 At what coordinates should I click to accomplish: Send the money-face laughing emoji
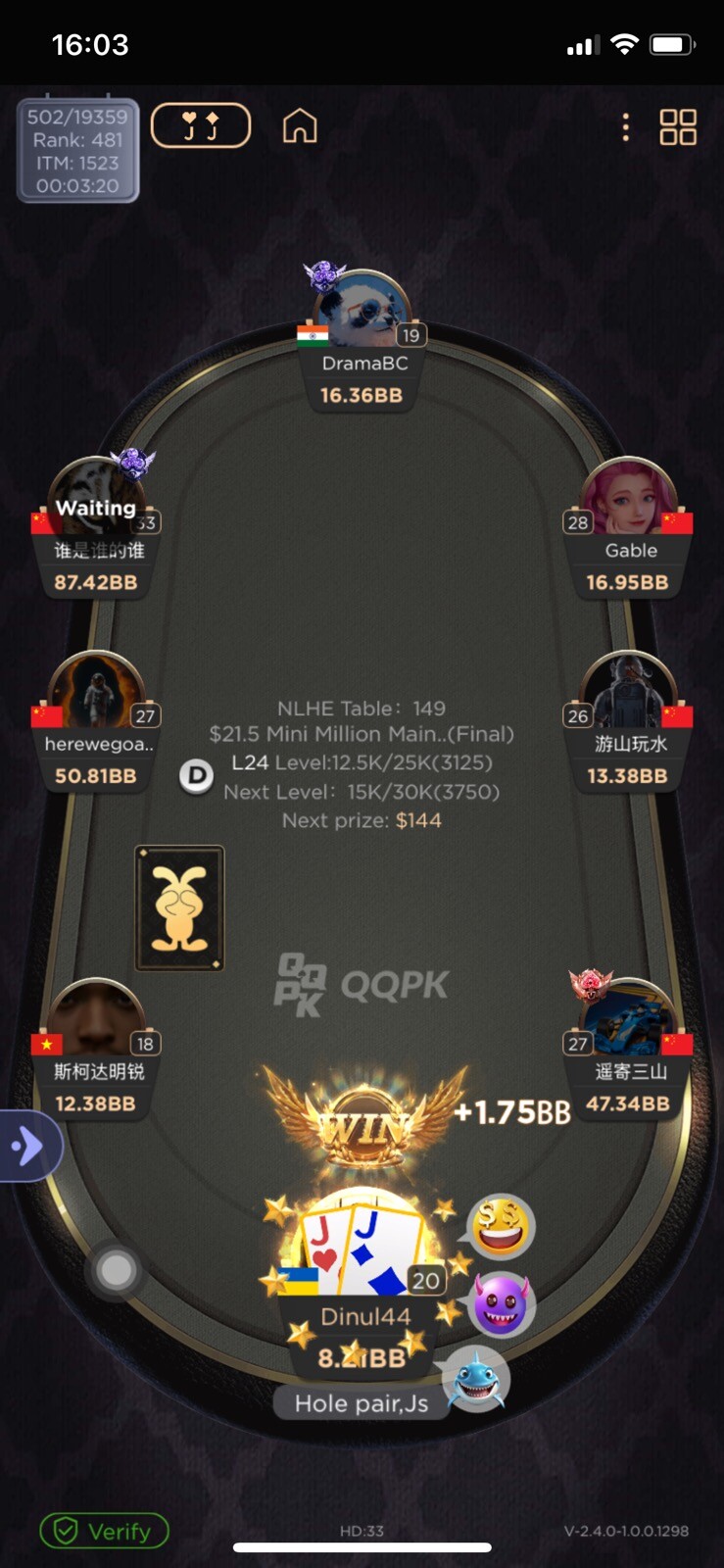click(x=501, y=1228)
